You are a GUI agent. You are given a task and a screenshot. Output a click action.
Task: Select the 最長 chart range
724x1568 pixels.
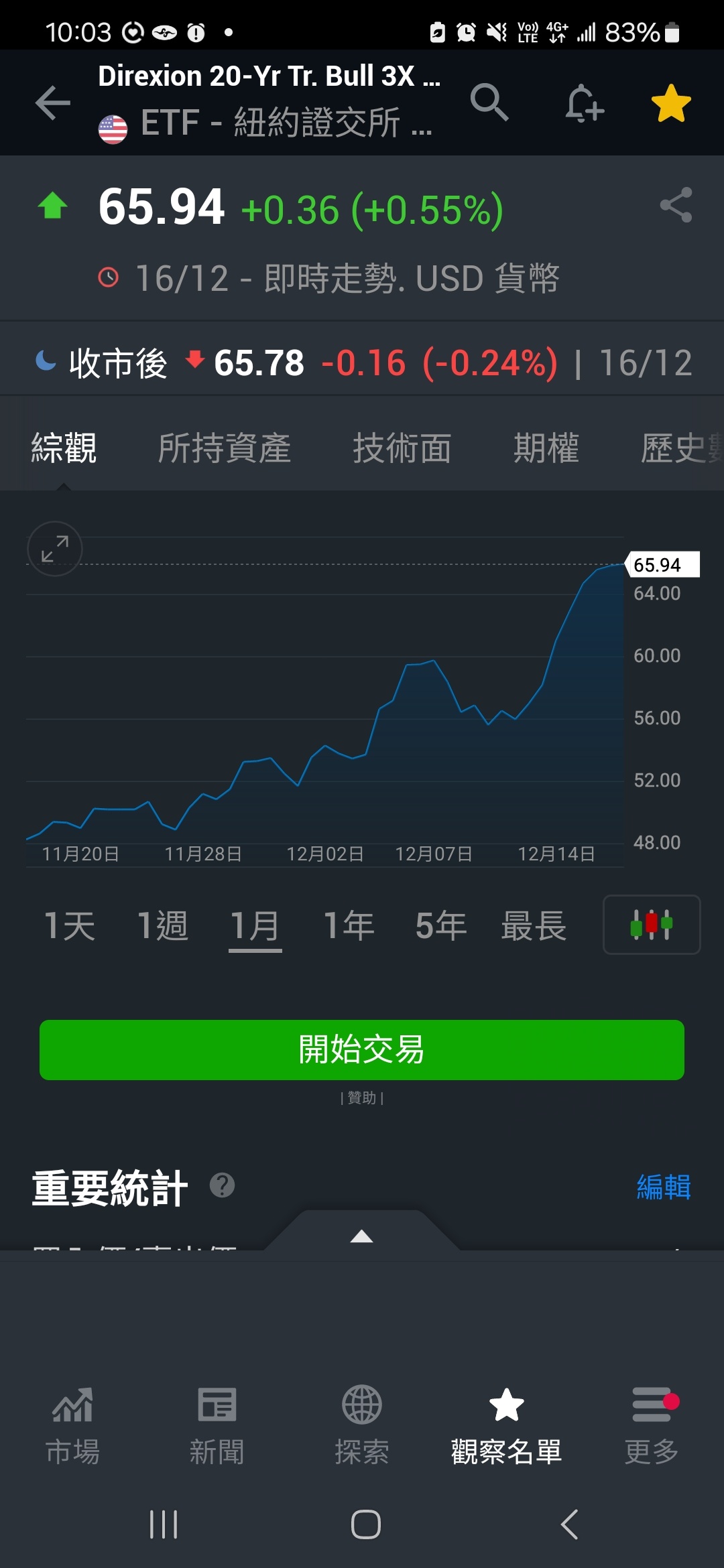pos(534,926)
